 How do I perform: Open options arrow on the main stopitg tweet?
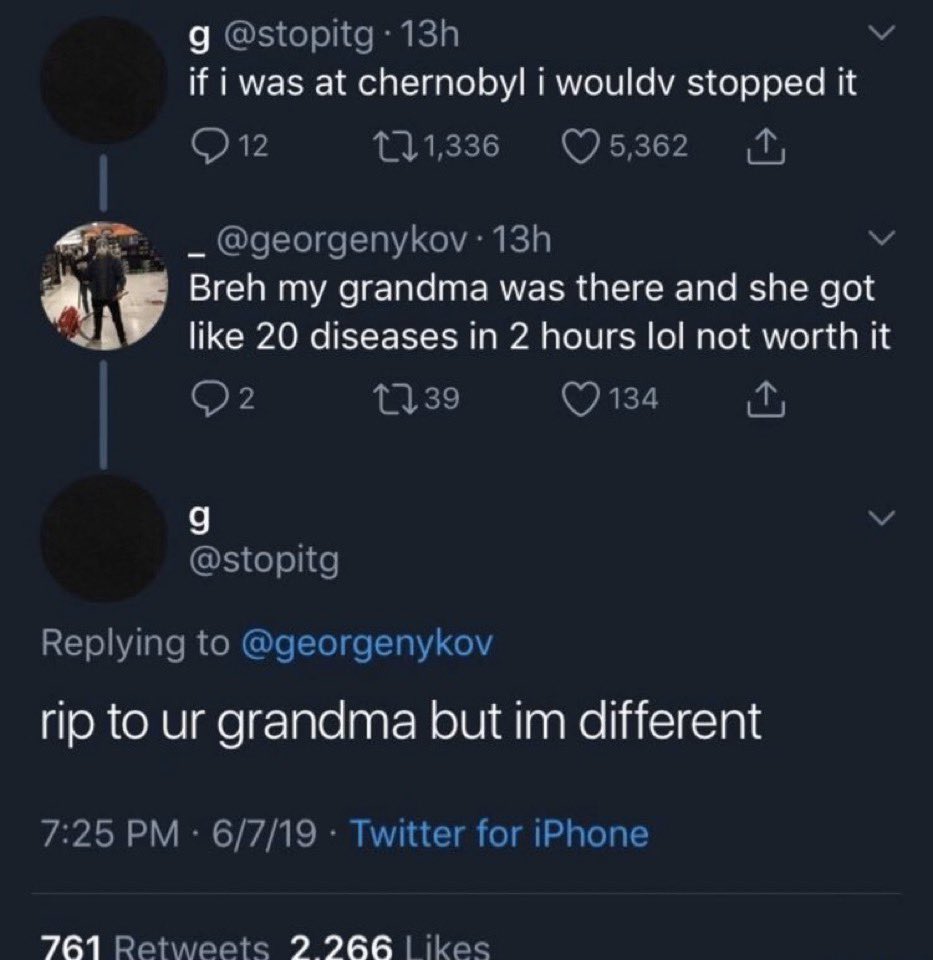880,518
